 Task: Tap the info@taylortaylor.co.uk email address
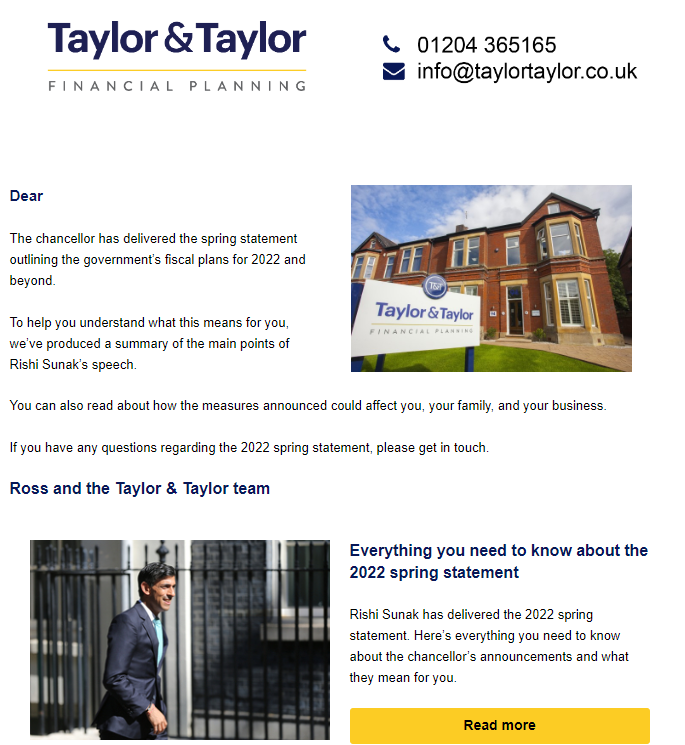526,71
